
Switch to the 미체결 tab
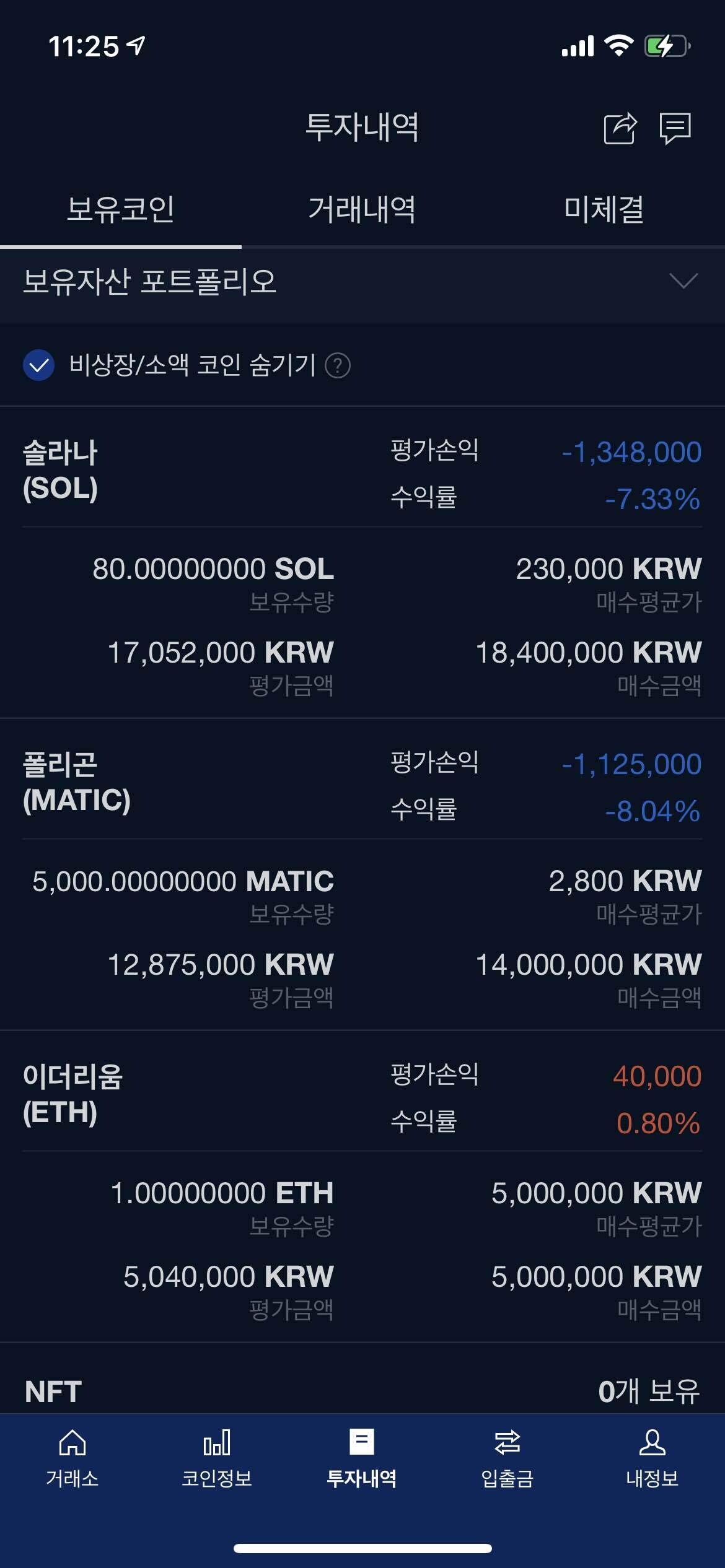click(x=604, y=209)
